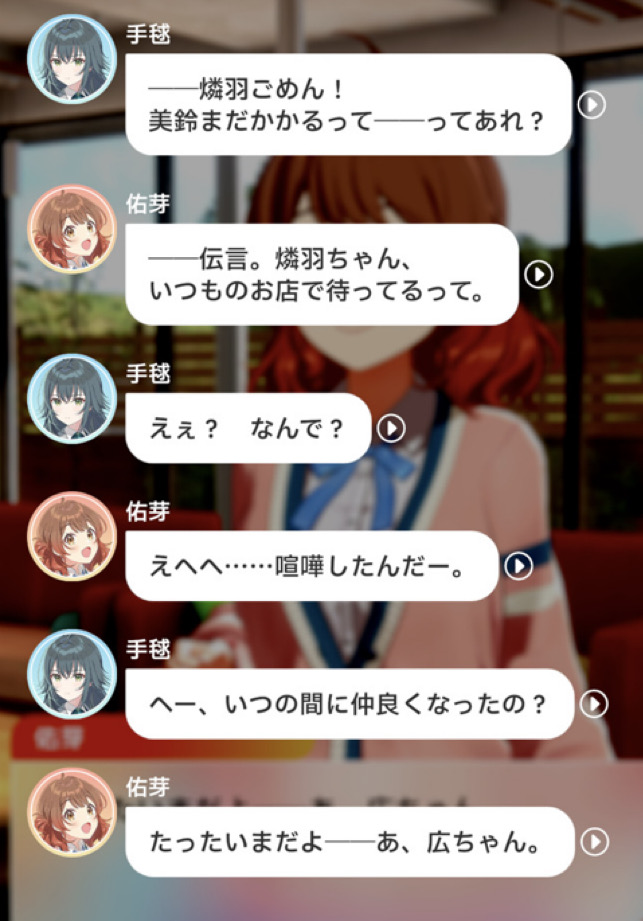Play voice for "えぇ？ なんで？"
This screenshot has width=643, height=921.
tap(392, 428)
